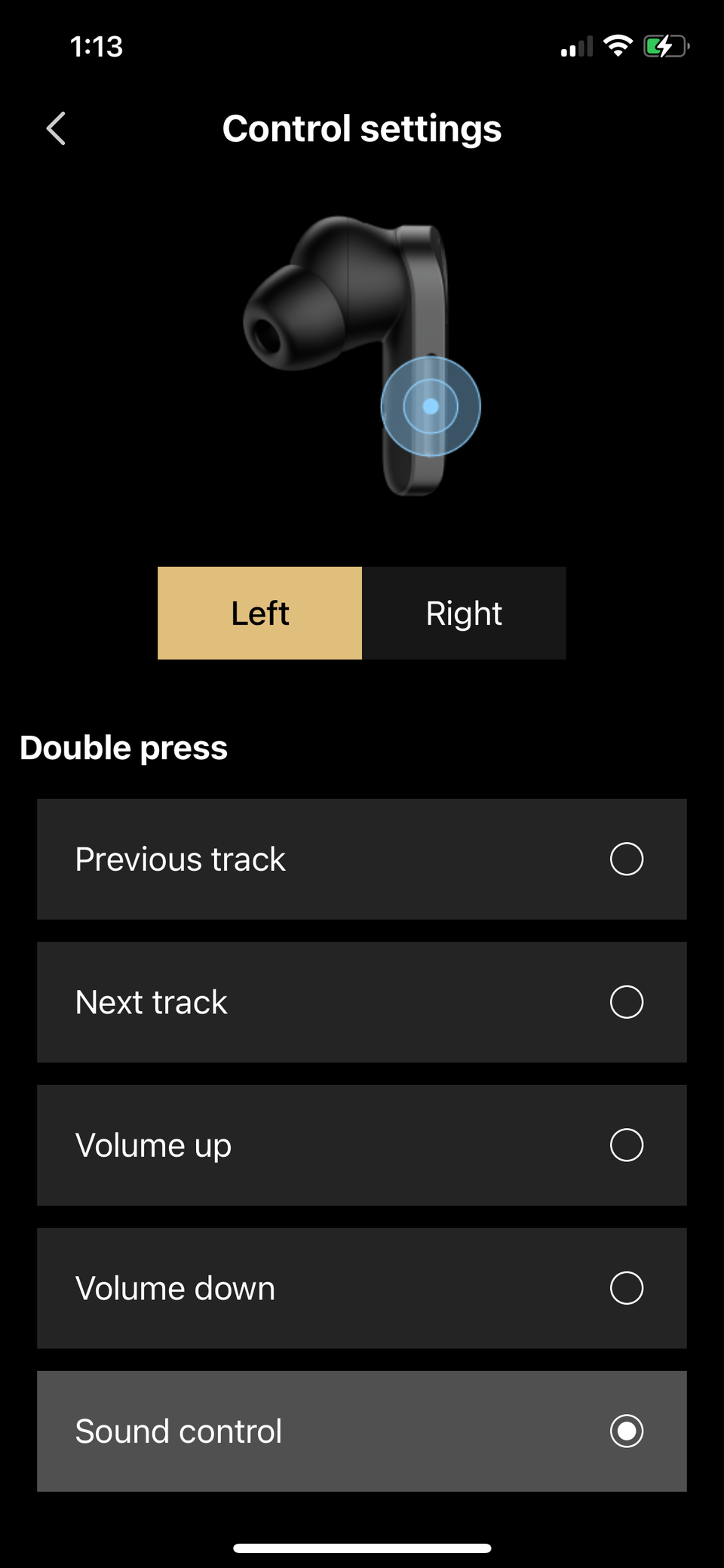Select the Left earbud tab
This screenshot has height=1568, width=724.
tap(260, 613)
